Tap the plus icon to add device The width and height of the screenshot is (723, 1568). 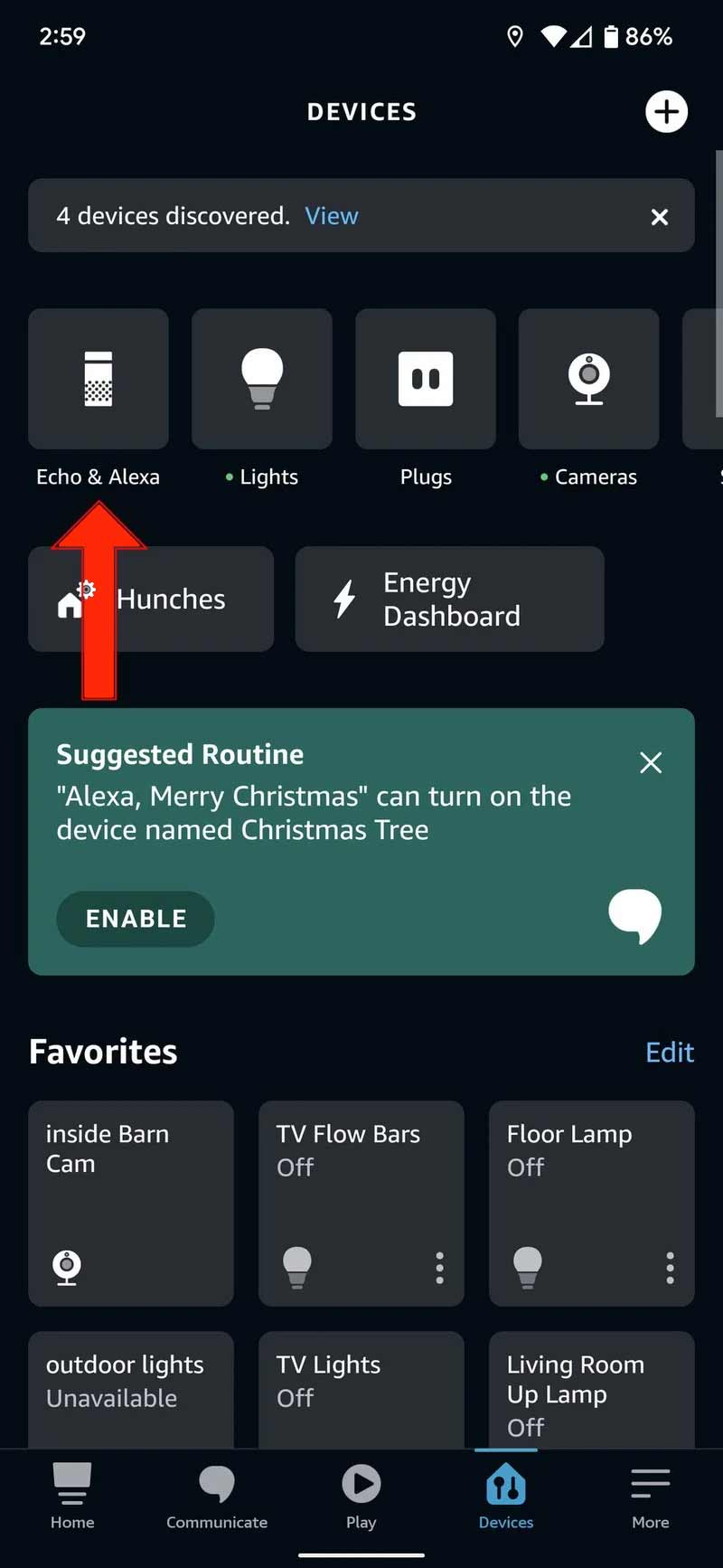(666, 112)
